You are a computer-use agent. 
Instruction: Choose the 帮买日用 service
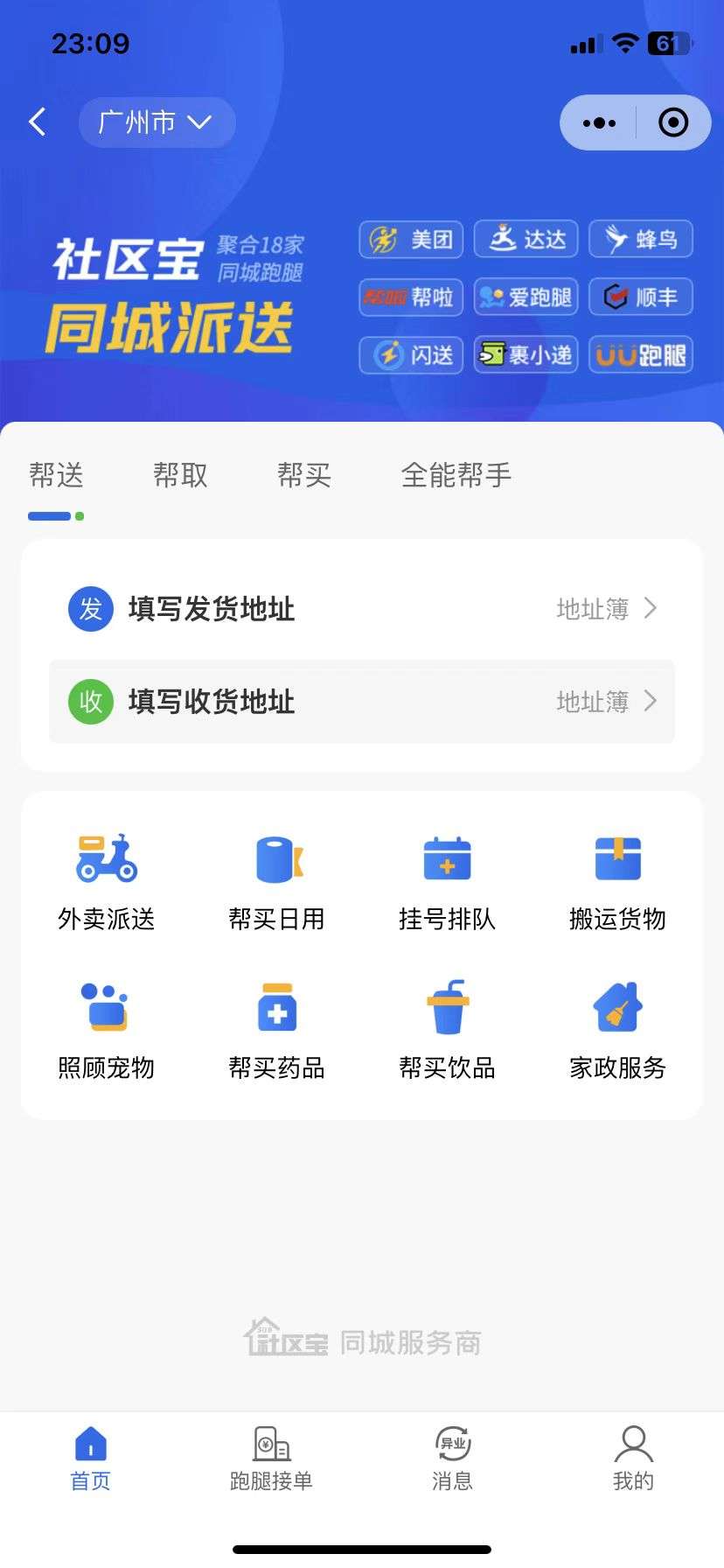click(x=277, y=881)
